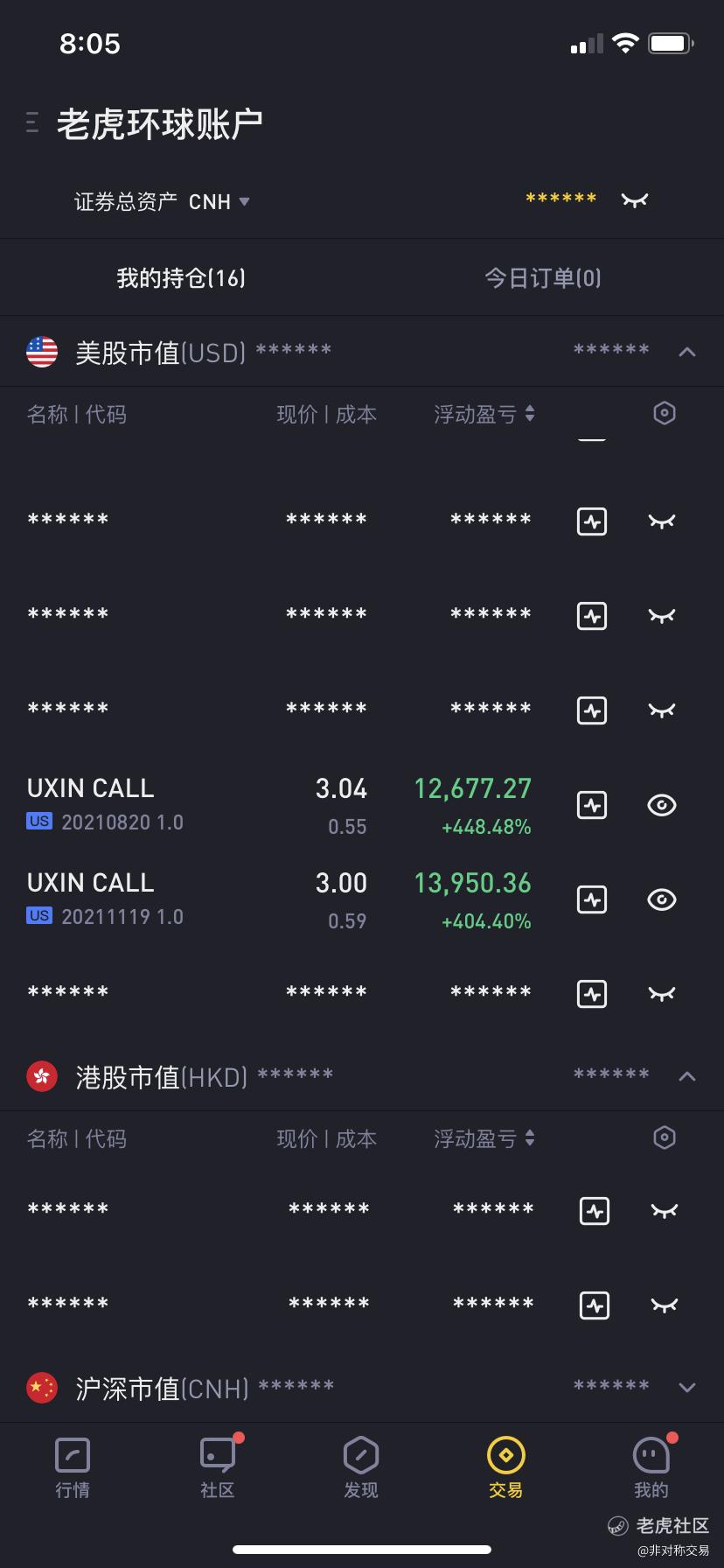724x1568 pixels.
Task: Open chart for UXIN CALL 20211119
Action: coord(592,899)
